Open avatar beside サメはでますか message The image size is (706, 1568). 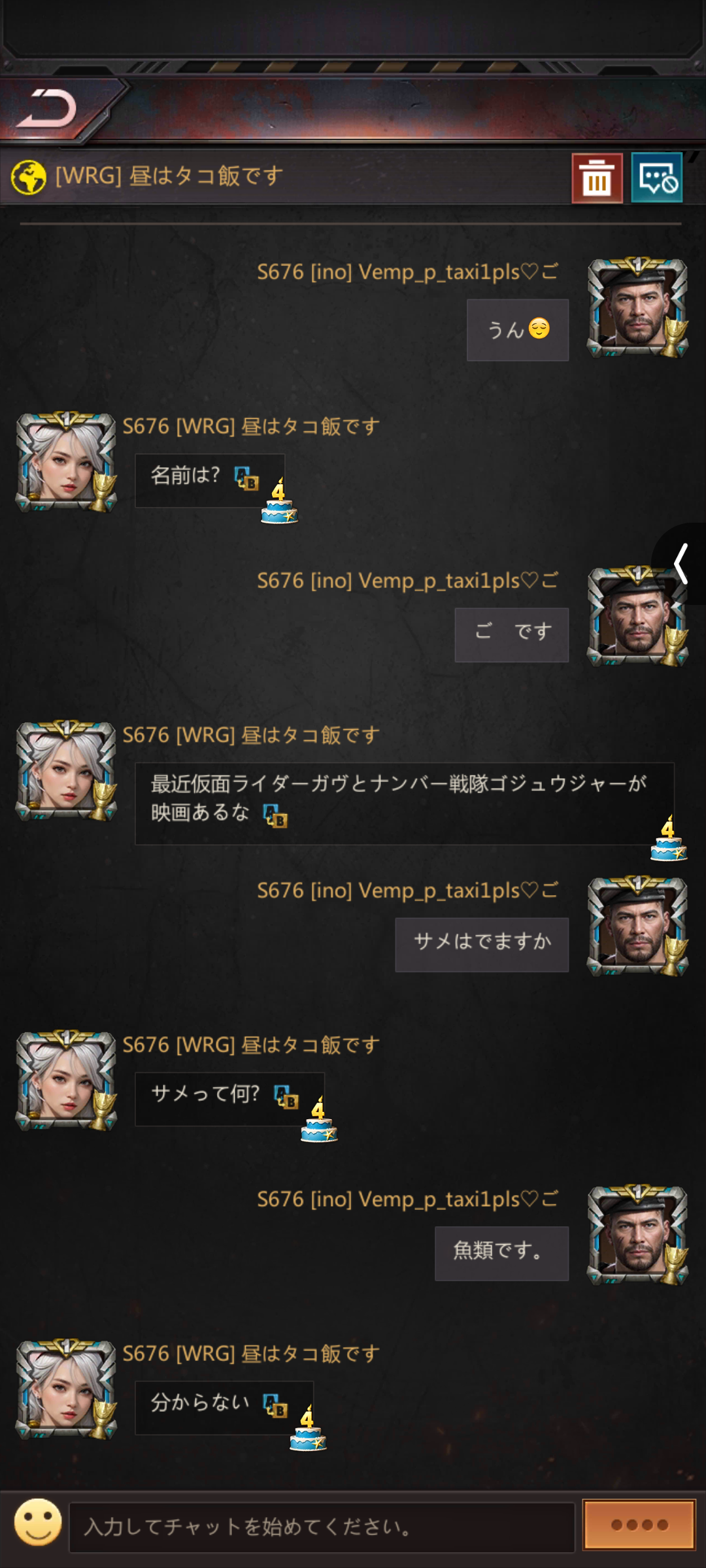637,926
